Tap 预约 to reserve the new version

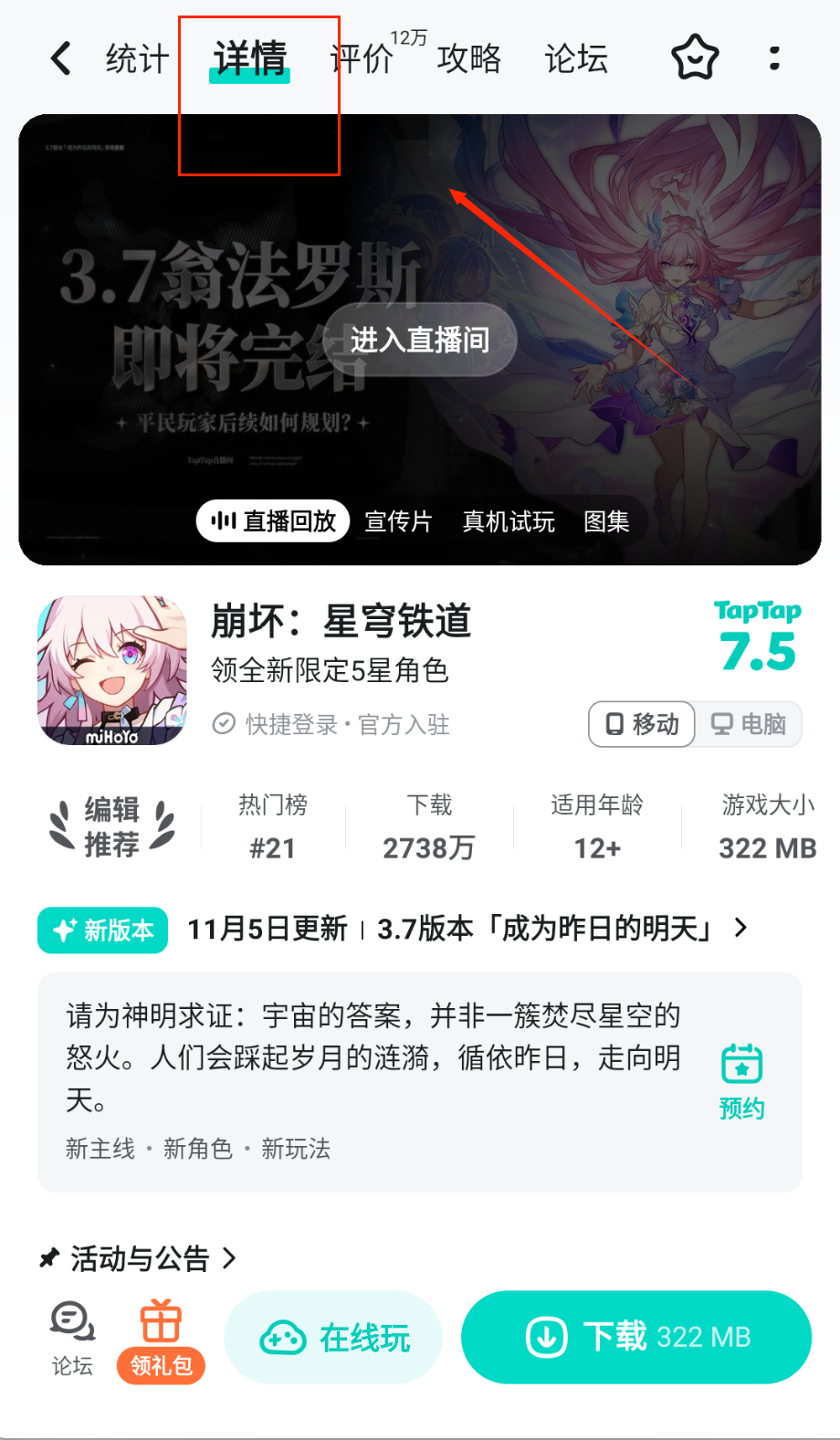[741, 1082]
